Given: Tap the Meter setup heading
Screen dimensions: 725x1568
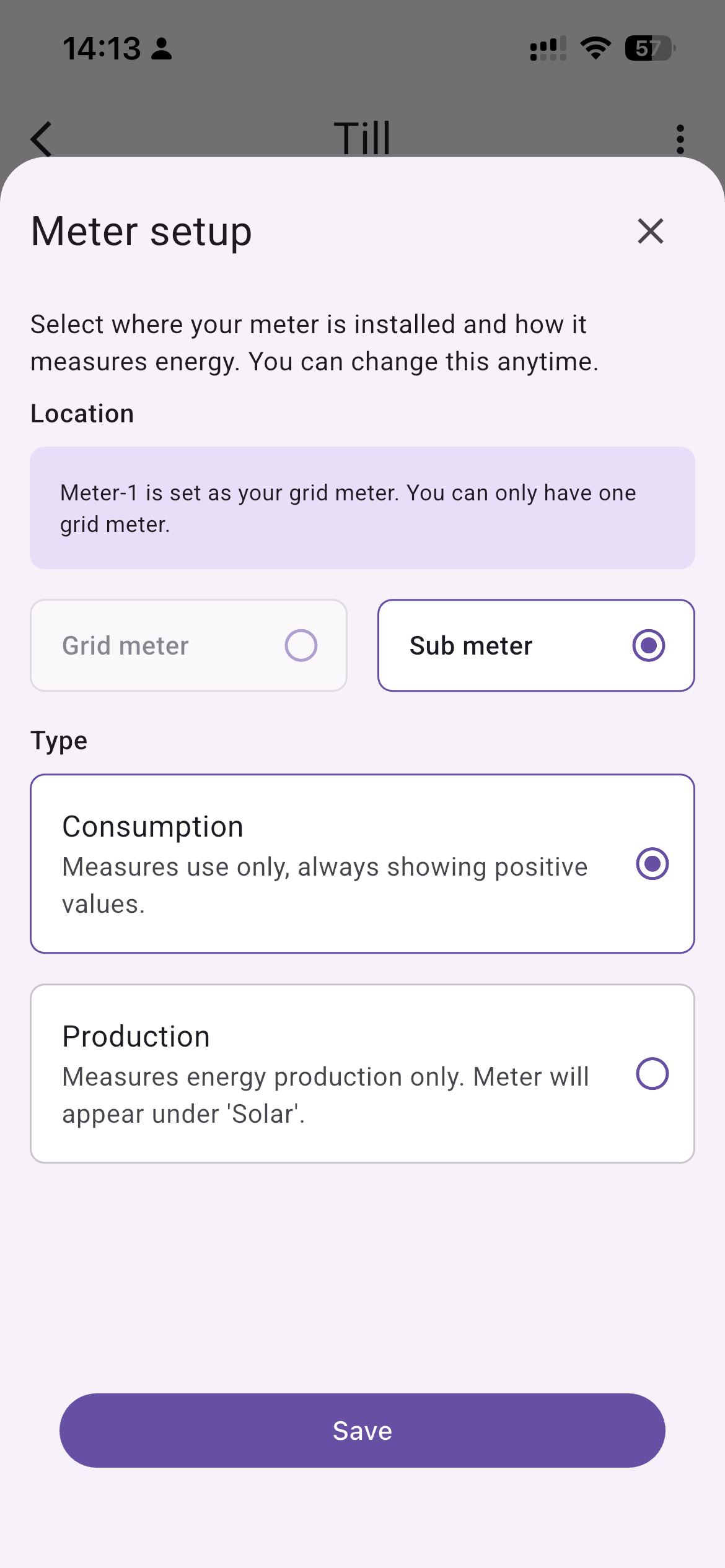Looking at the screenshot, I should coord(141,232).
